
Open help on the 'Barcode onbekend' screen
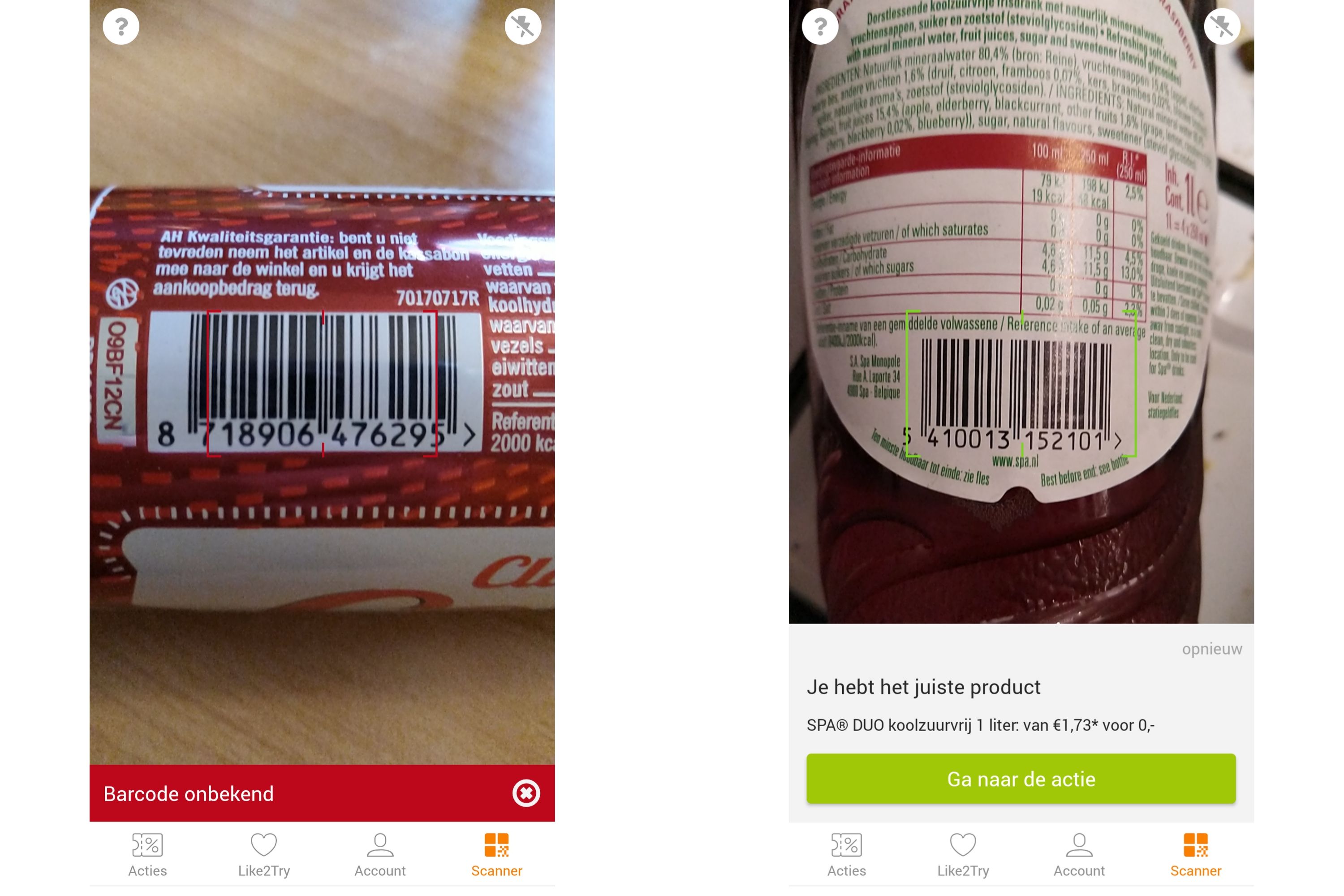(121, 26)
